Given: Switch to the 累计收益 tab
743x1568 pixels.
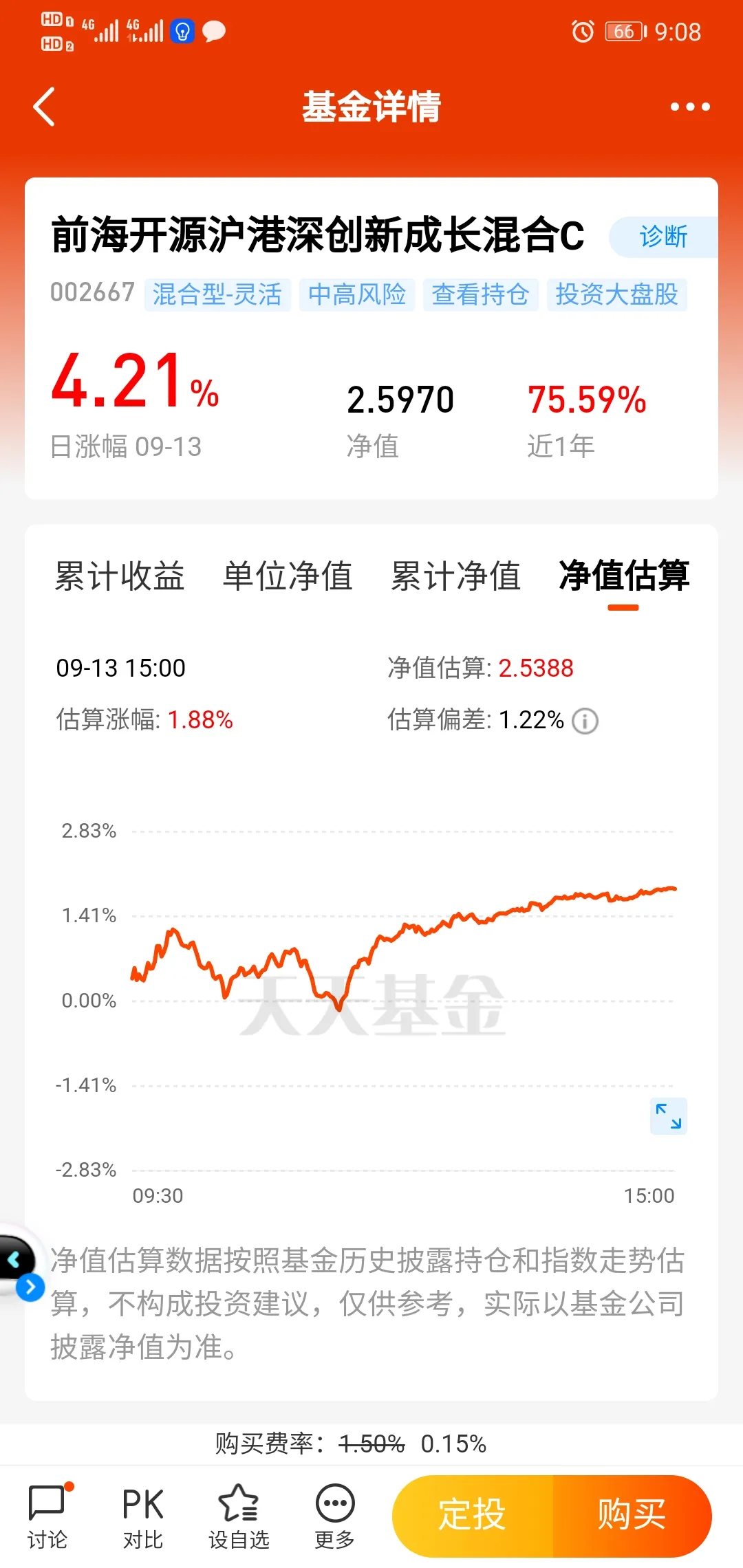Looking at the screenshot, I should point(120,576).
